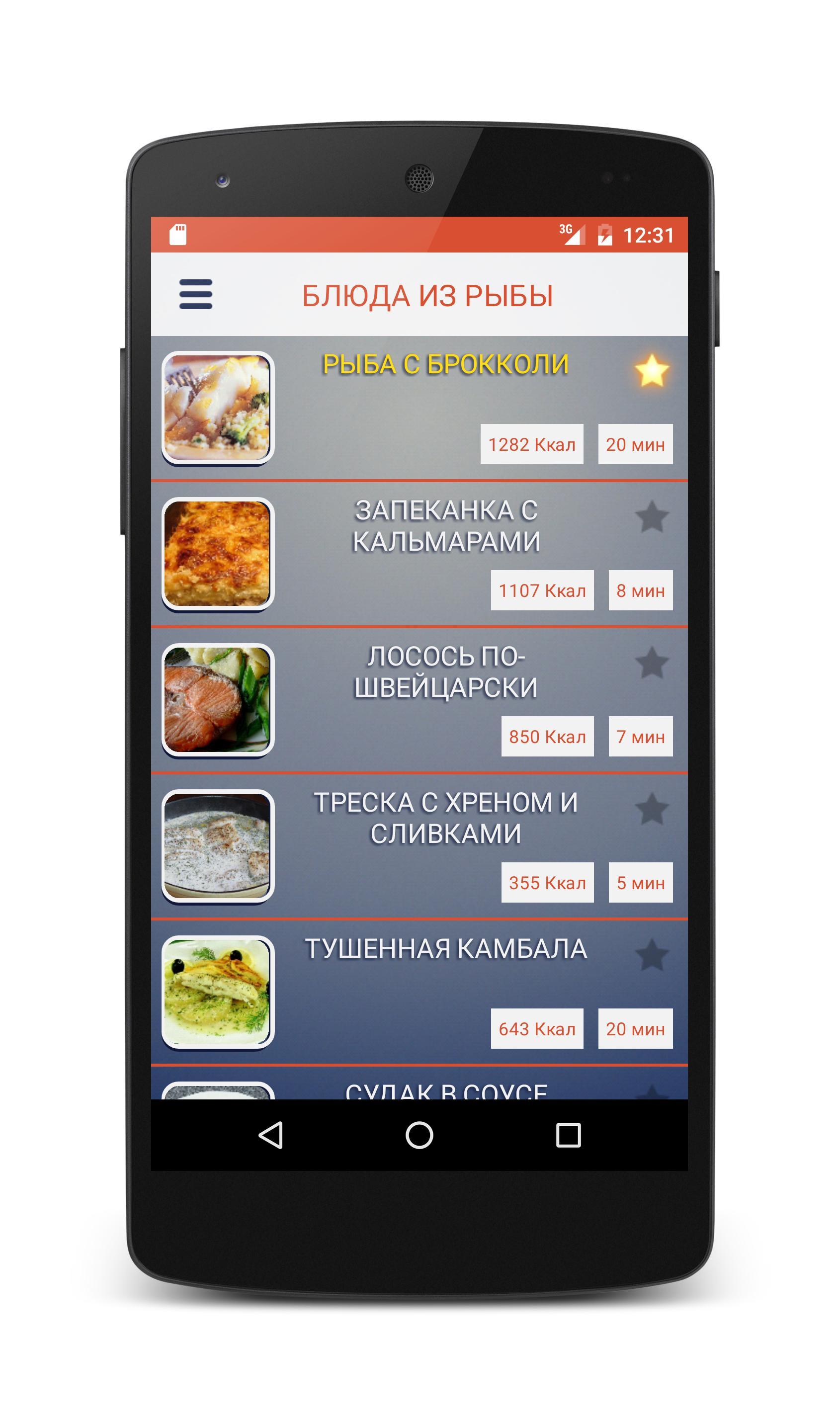Go back with the system back button

click(x=270, y=1135)
